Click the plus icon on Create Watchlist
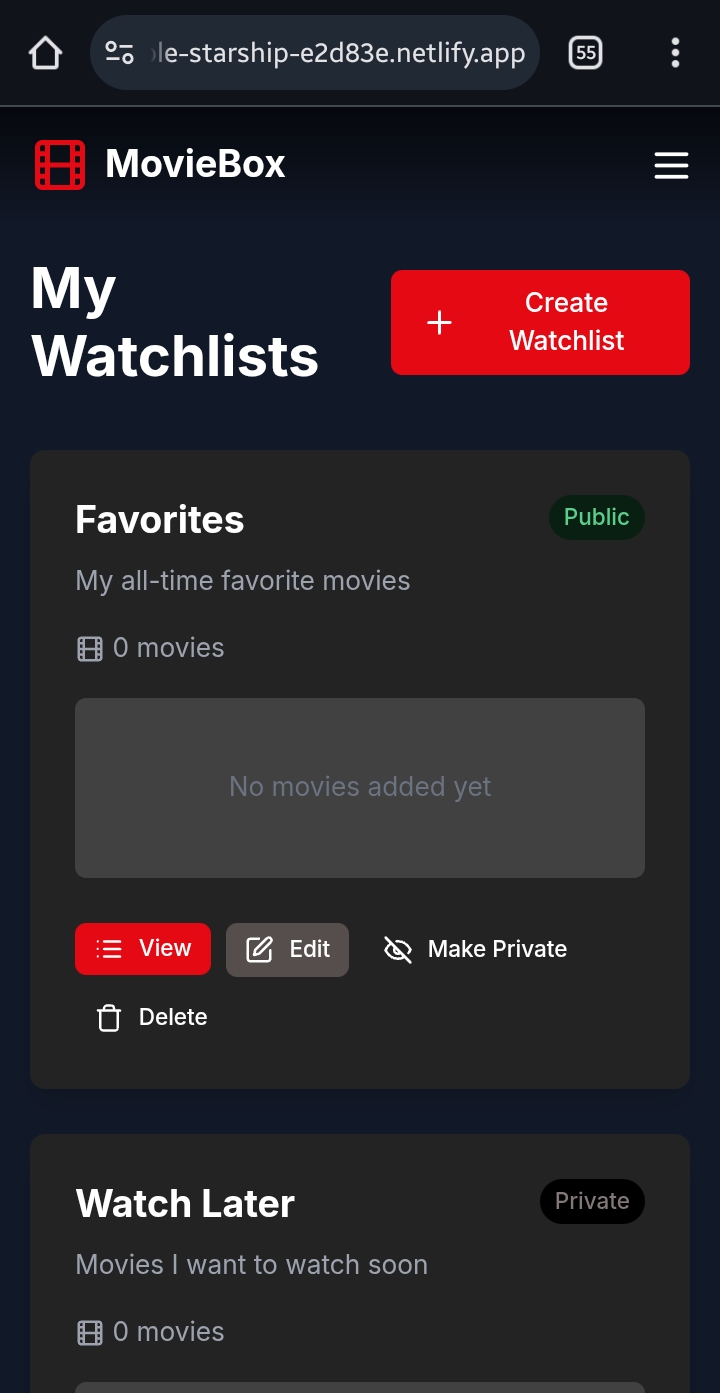This screenshot has height=1393, width=720. pyautogui.click(x=439, y=322)
